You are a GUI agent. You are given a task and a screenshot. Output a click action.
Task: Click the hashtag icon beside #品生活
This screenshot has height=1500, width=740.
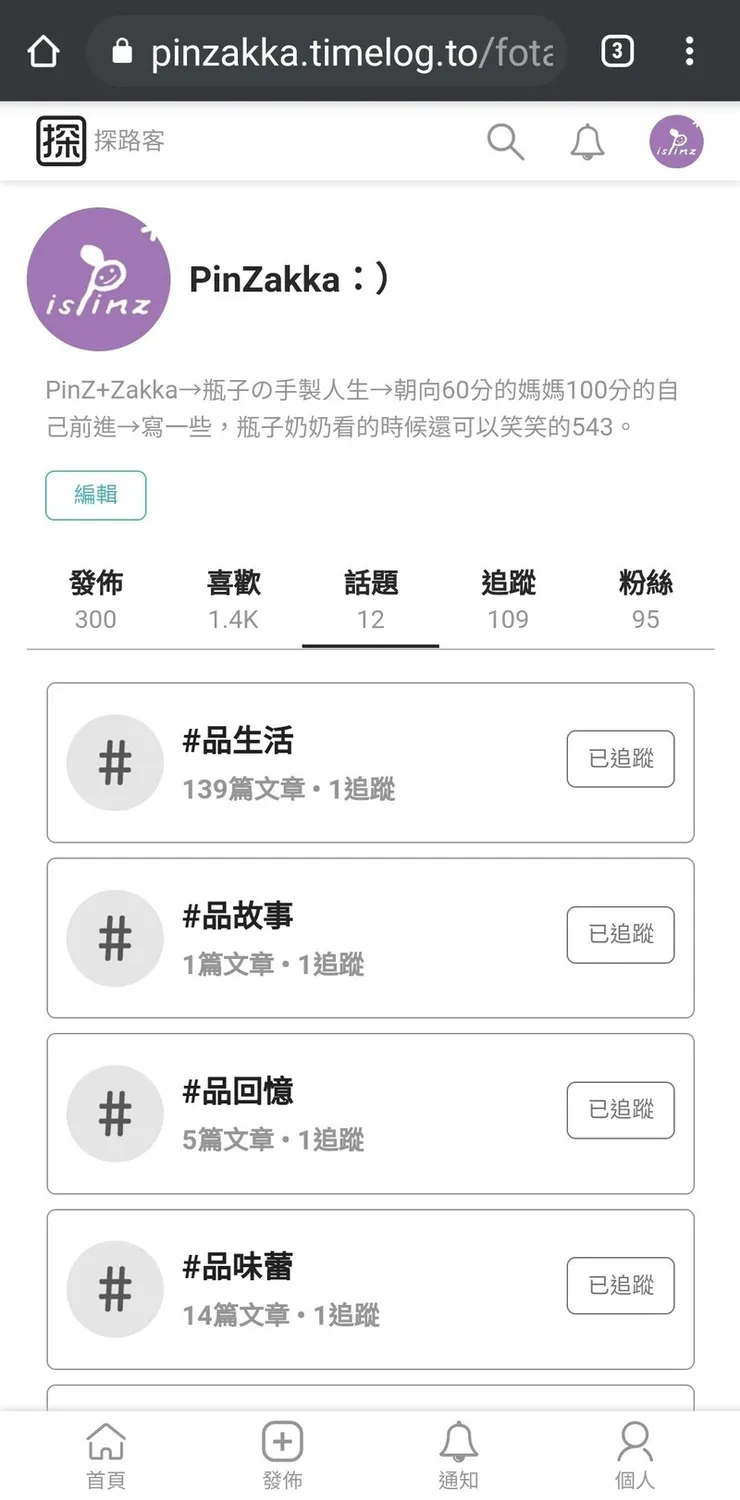tap(114, 762)
